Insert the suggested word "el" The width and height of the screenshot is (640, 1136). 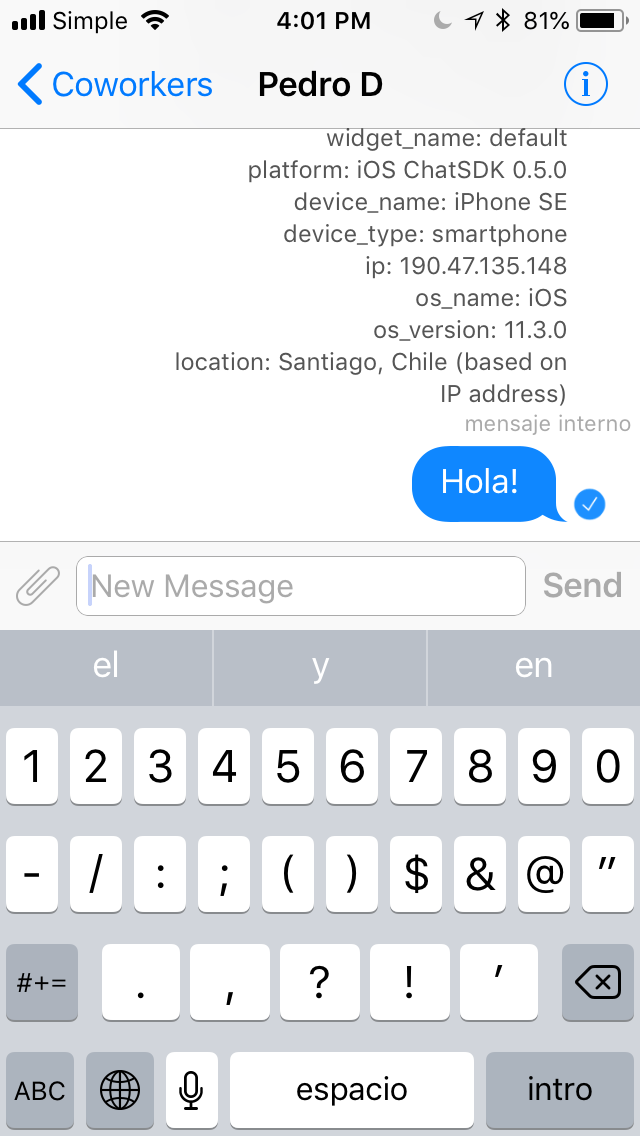click(106, 667)
